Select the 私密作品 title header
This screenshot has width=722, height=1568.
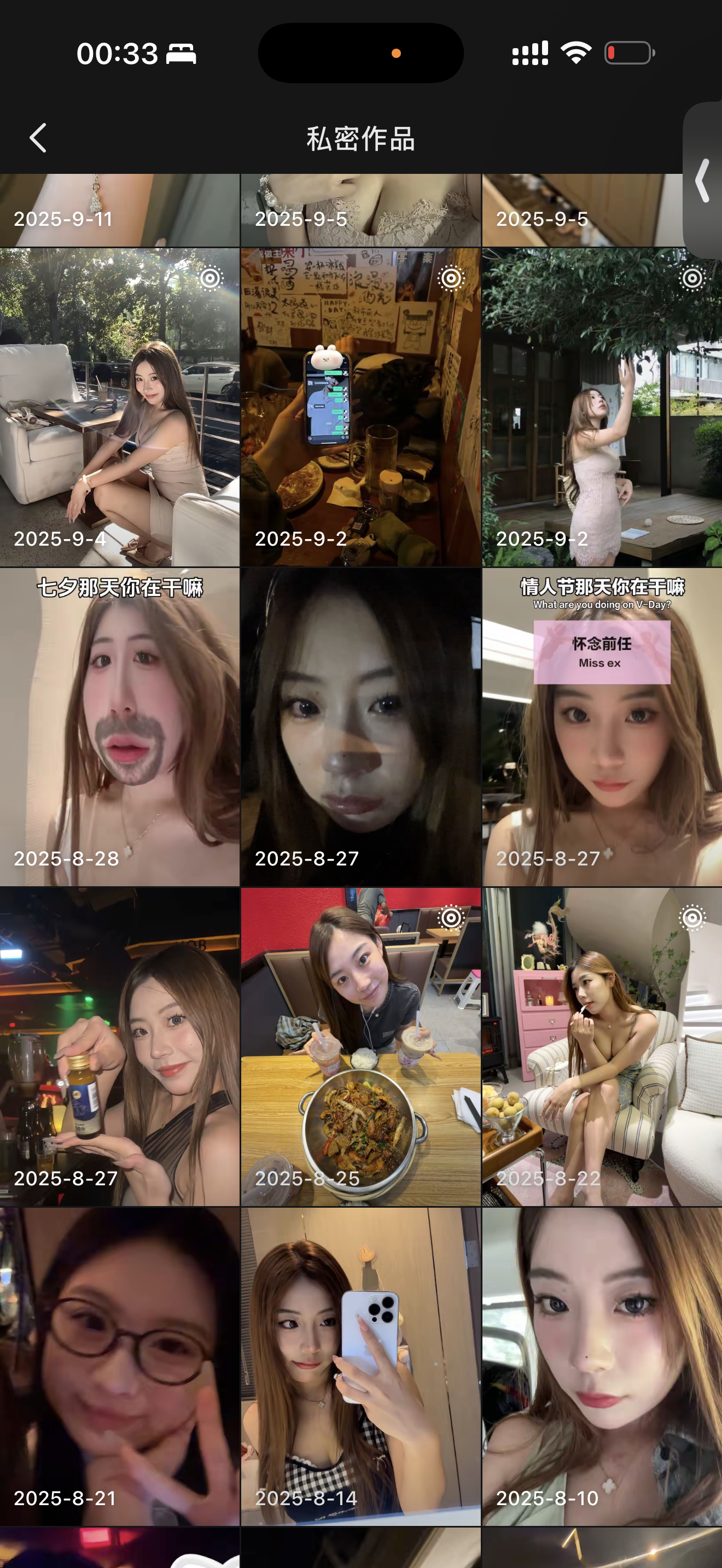360,138
